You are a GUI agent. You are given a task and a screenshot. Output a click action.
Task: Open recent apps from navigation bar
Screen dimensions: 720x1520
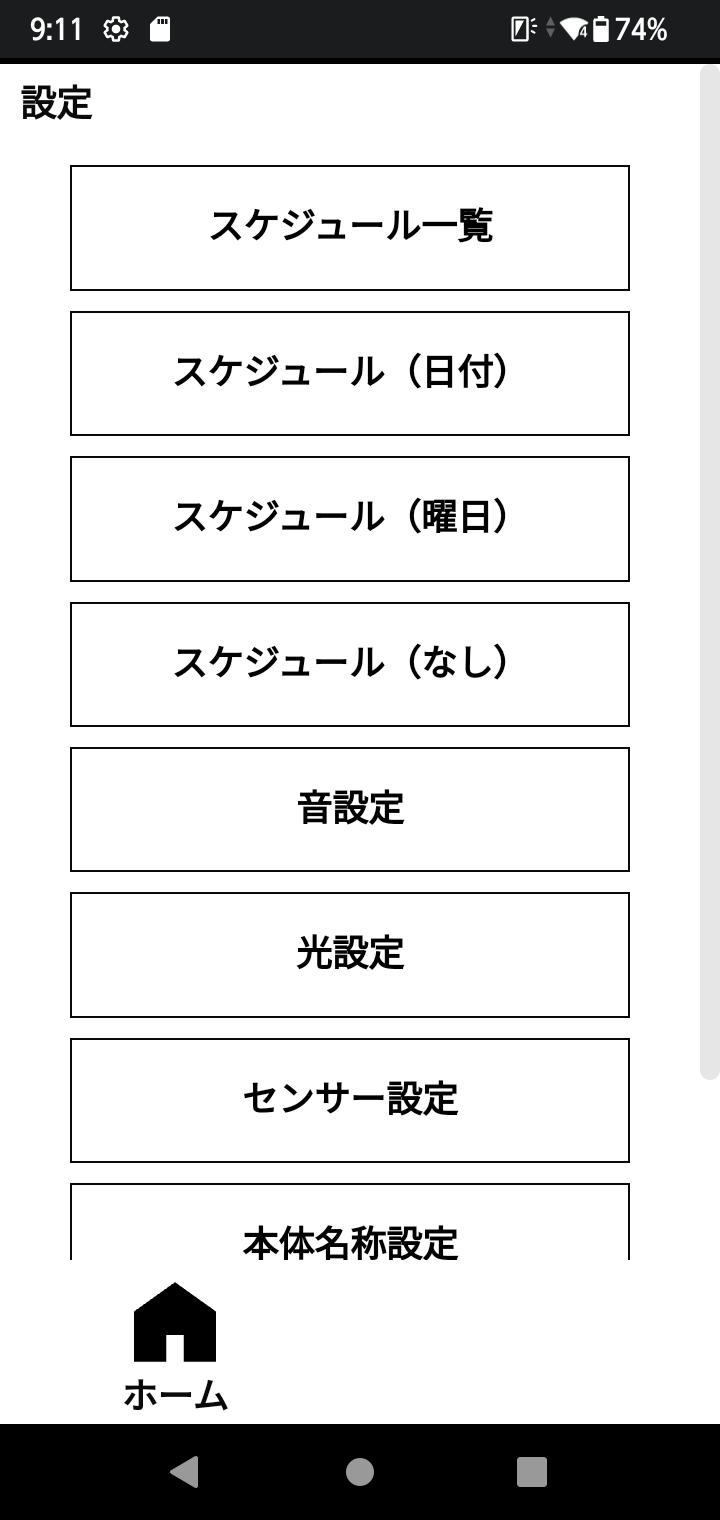[532, 1472]
